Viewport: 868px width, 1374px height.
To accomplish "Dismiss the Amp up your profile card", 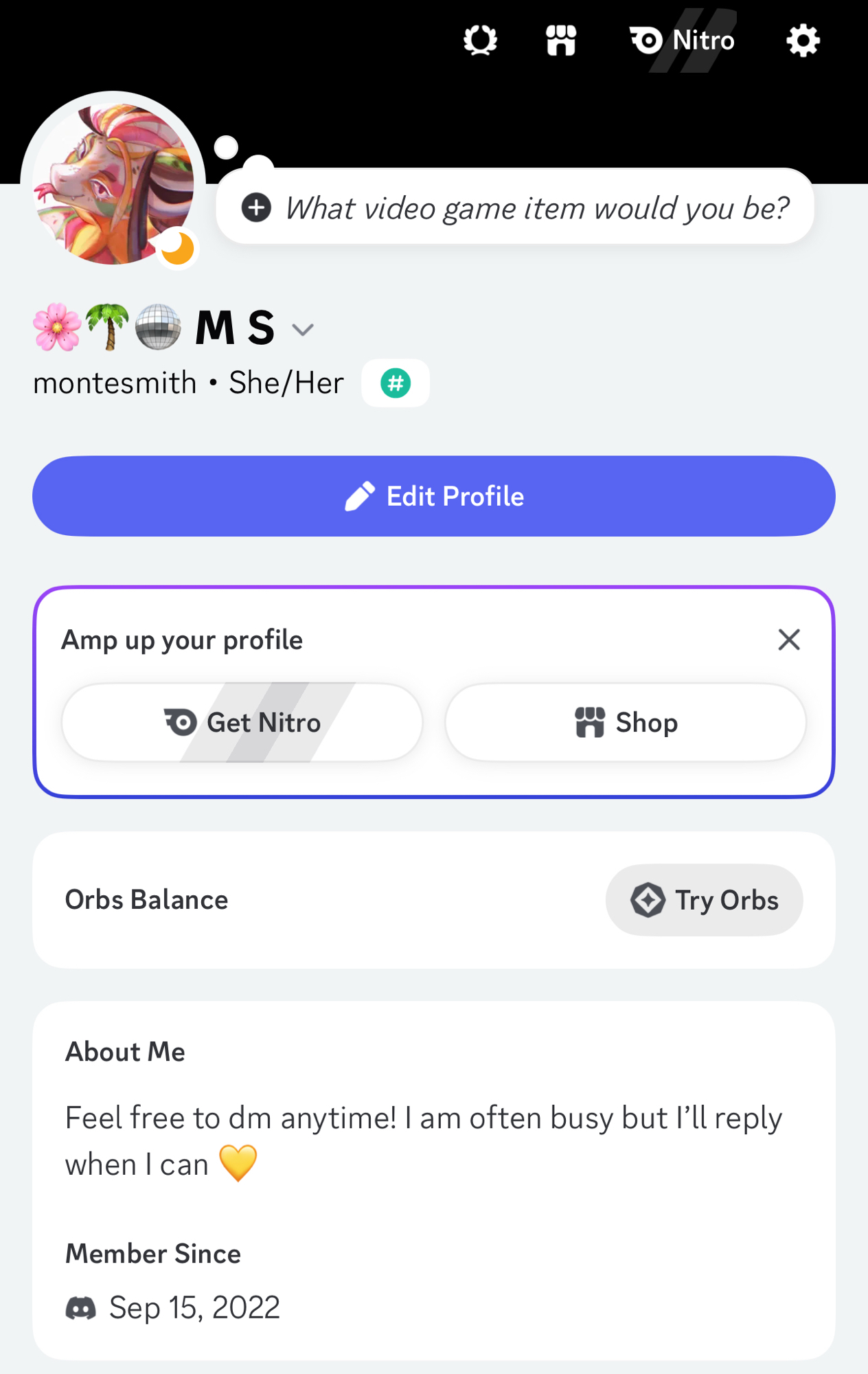I will click(x=789, y=640).
